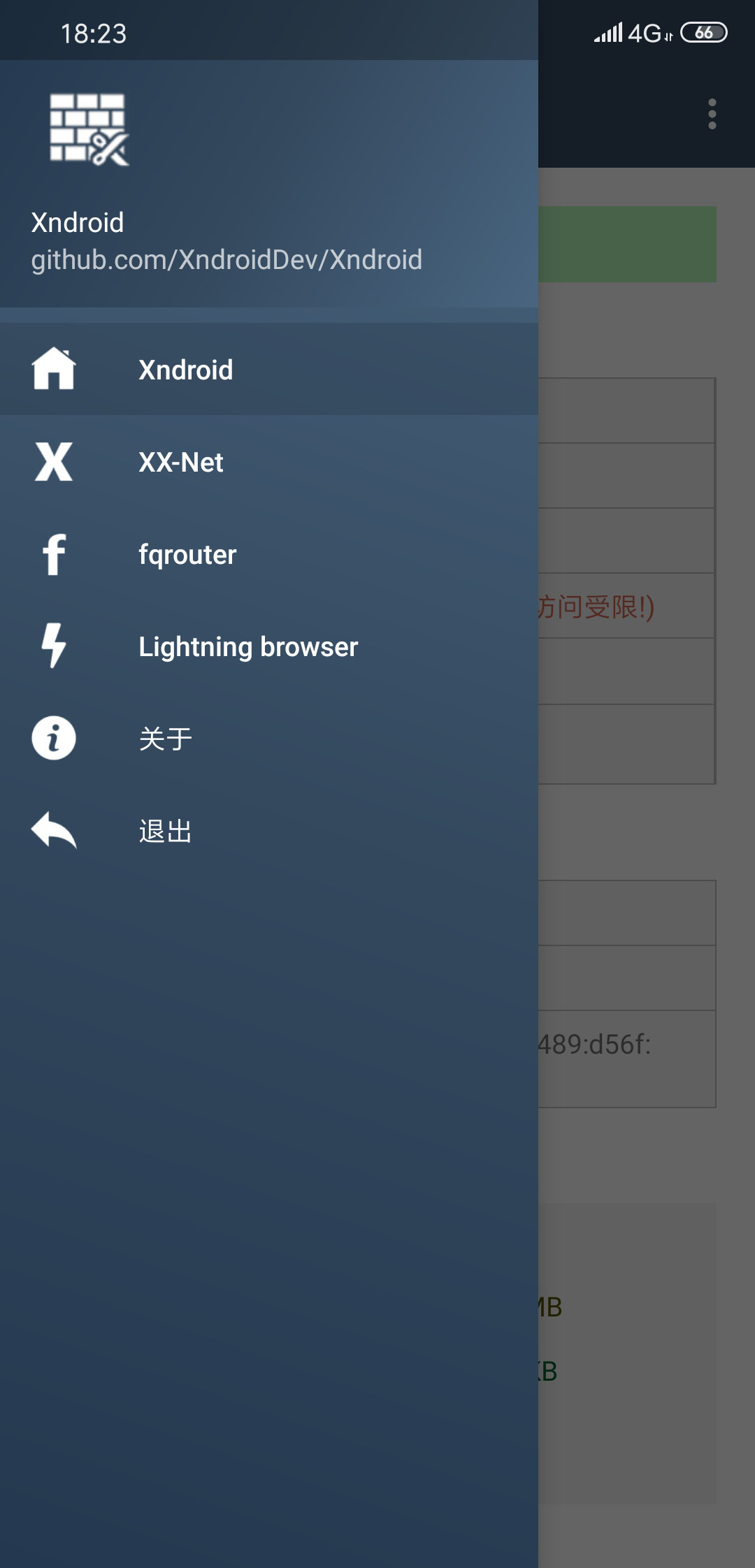Select Xndroid home in the drawer
The width and height of the screenshot is (755, 1568).
[269, 370]
